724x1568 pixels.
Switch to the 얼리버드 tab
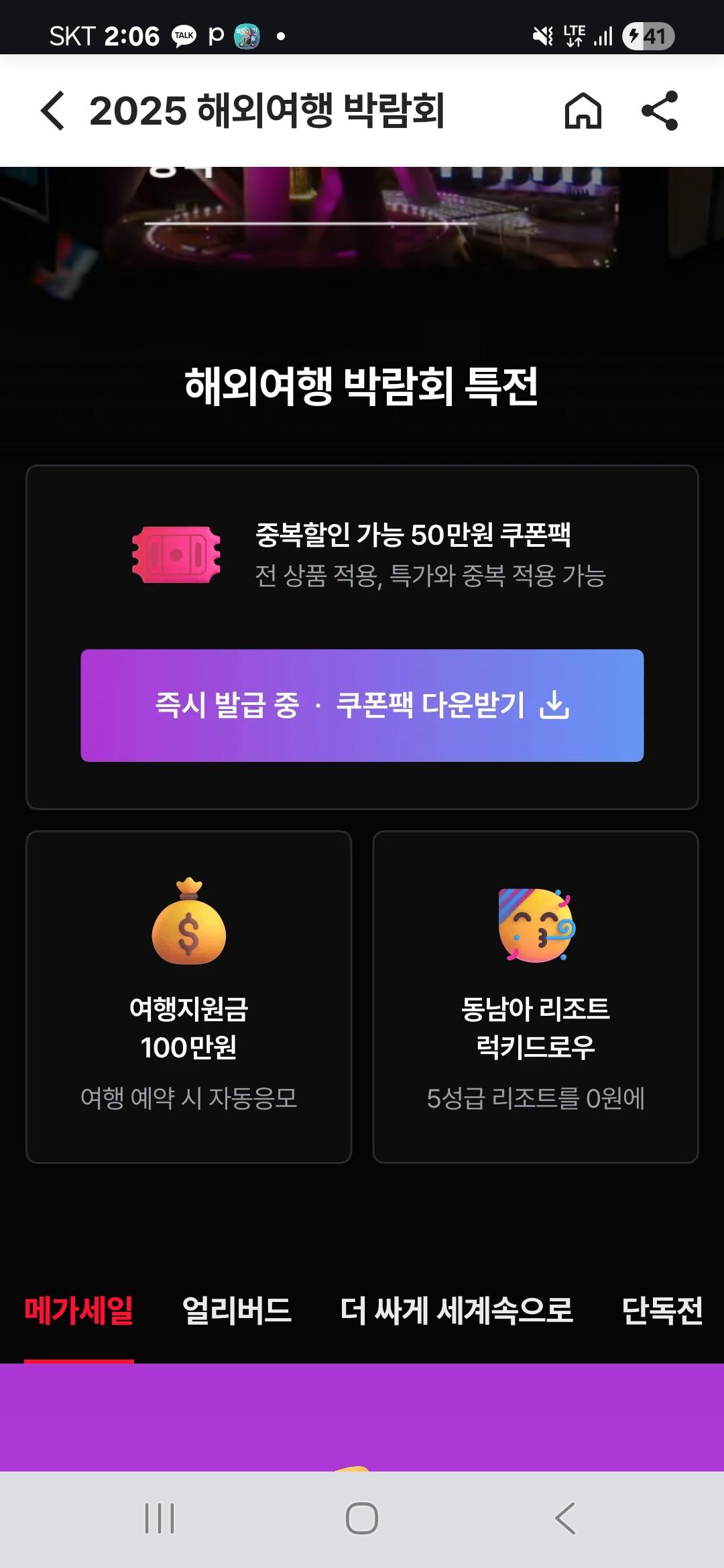[237, 1310]
